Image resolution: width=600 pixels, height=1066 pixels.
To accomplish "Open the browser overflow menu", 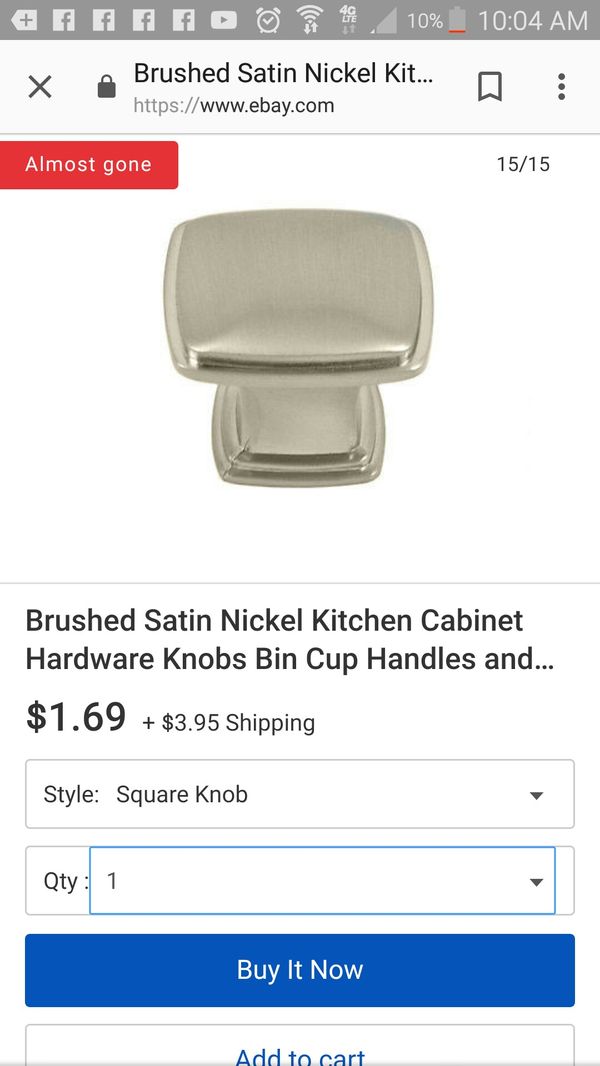I will coord(561,88).
